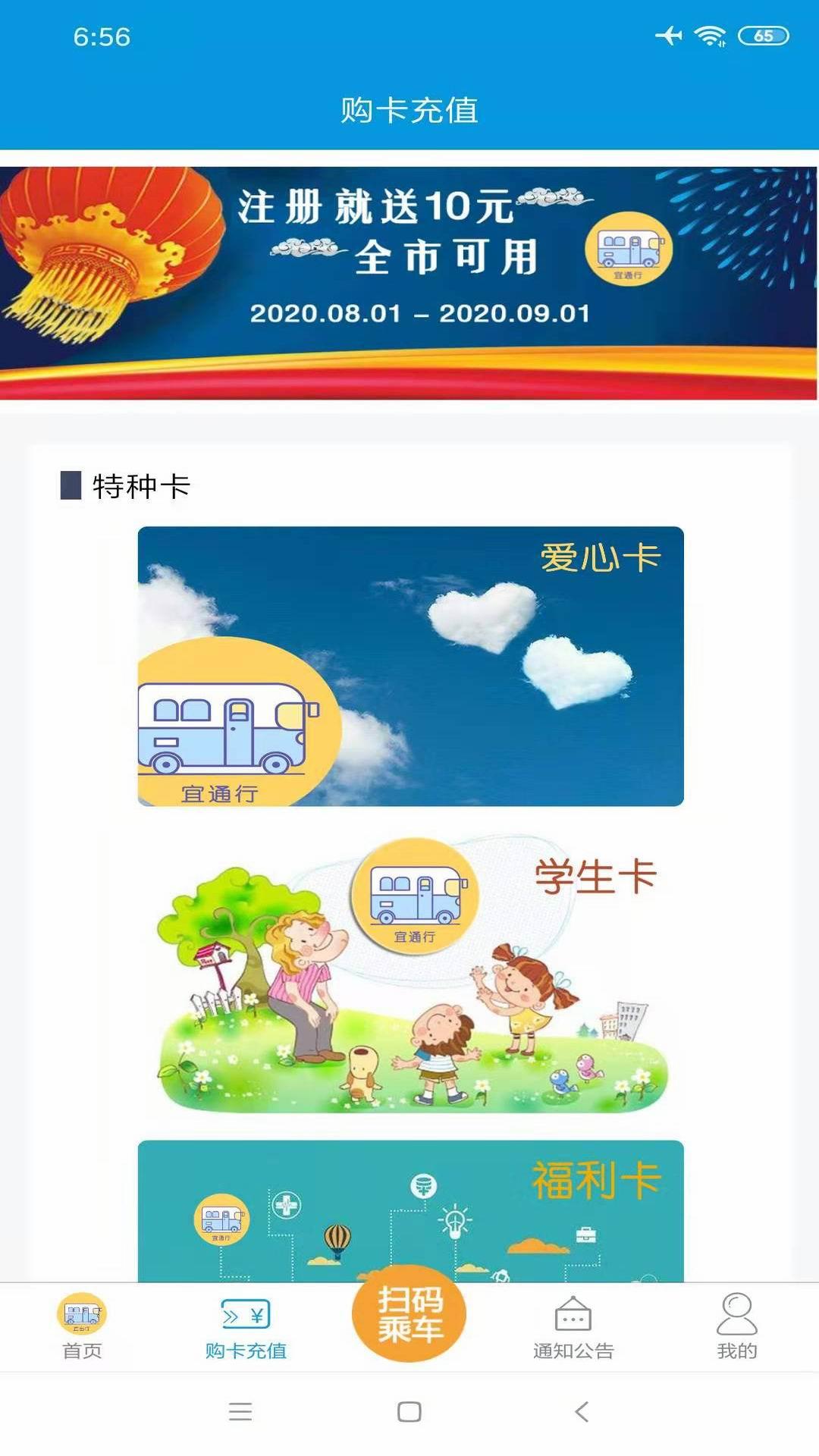
Task: Select the 爱心卡 card option
Action: 409,667
